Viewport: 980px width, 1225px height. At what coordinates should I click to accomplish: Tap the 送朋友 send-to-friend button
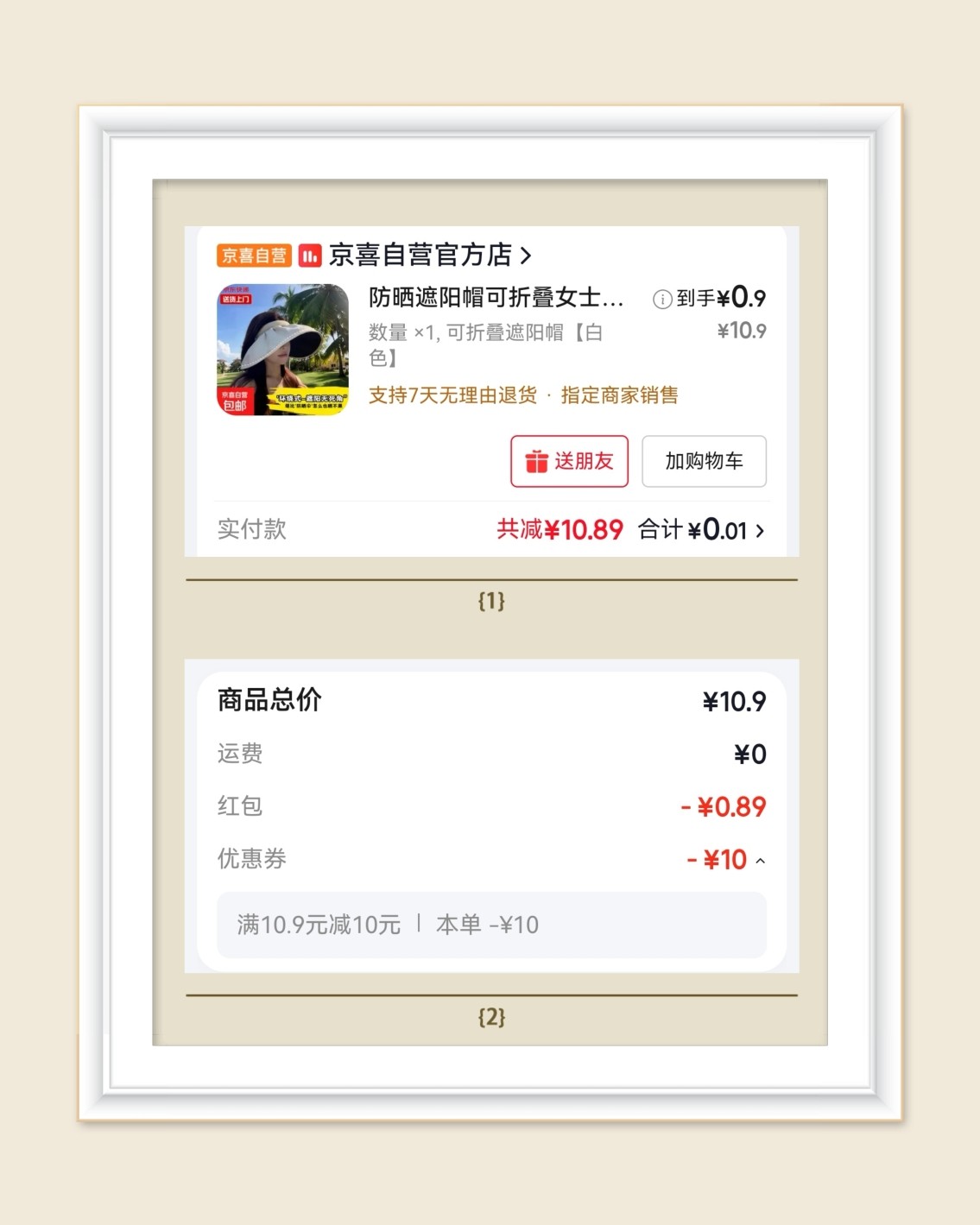568,461
